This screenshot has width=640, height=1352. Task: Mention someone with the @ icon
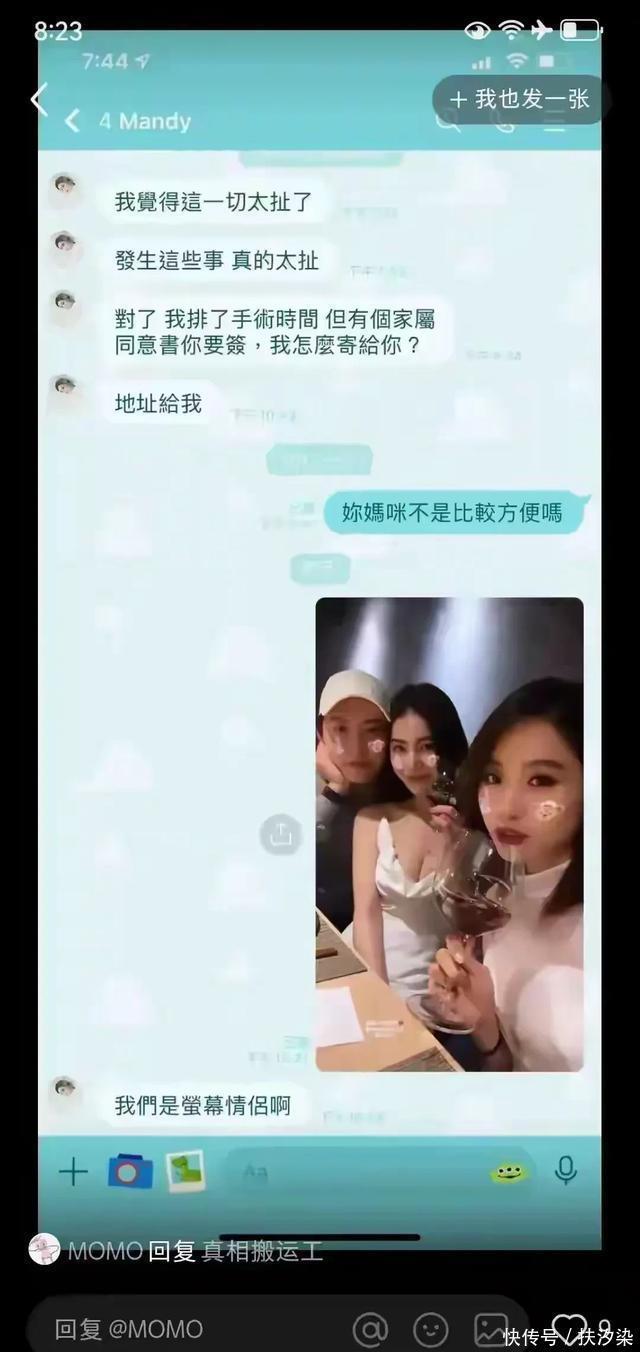[x=371, y=1329]
